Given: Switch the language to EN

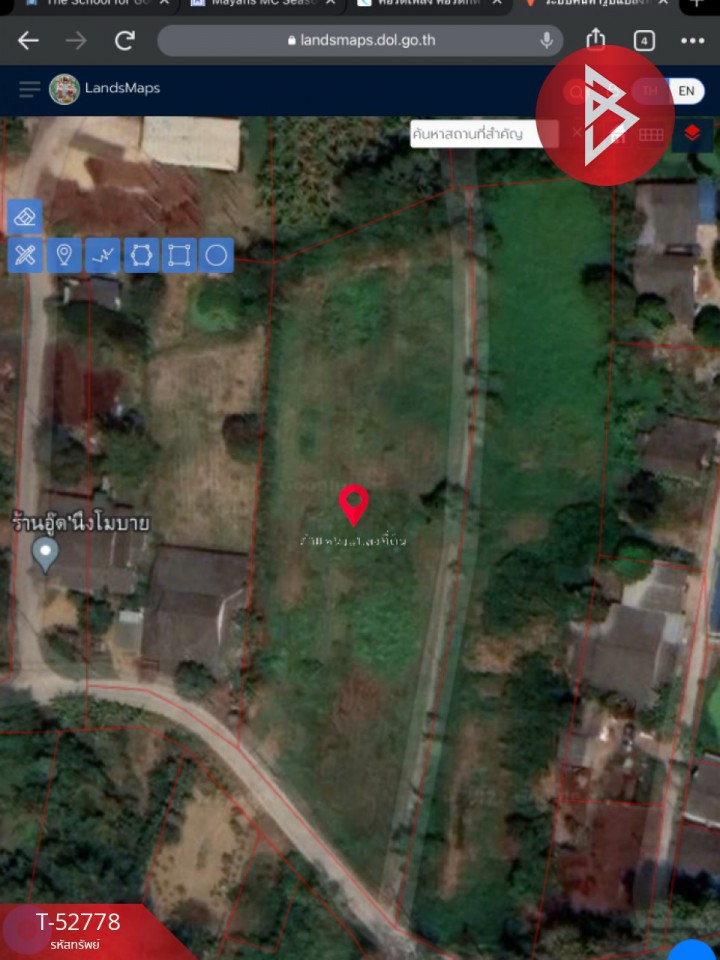Looking at the screenshot, I should 686,91.
